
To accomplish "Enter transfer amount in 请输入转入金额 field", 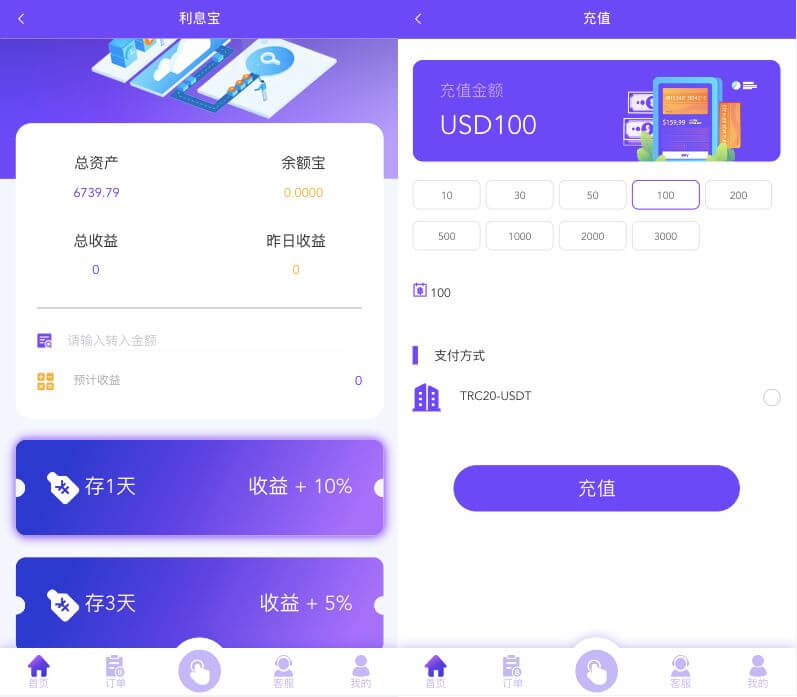I will (200, 340).
